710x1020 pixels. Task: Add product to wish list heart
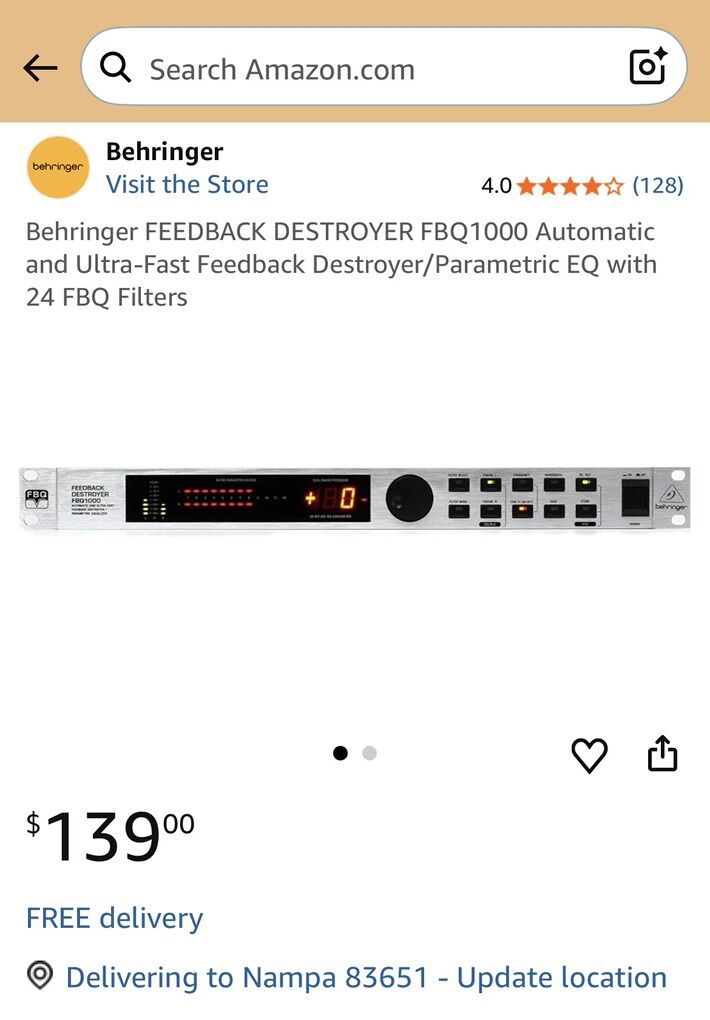coord(589,755)
